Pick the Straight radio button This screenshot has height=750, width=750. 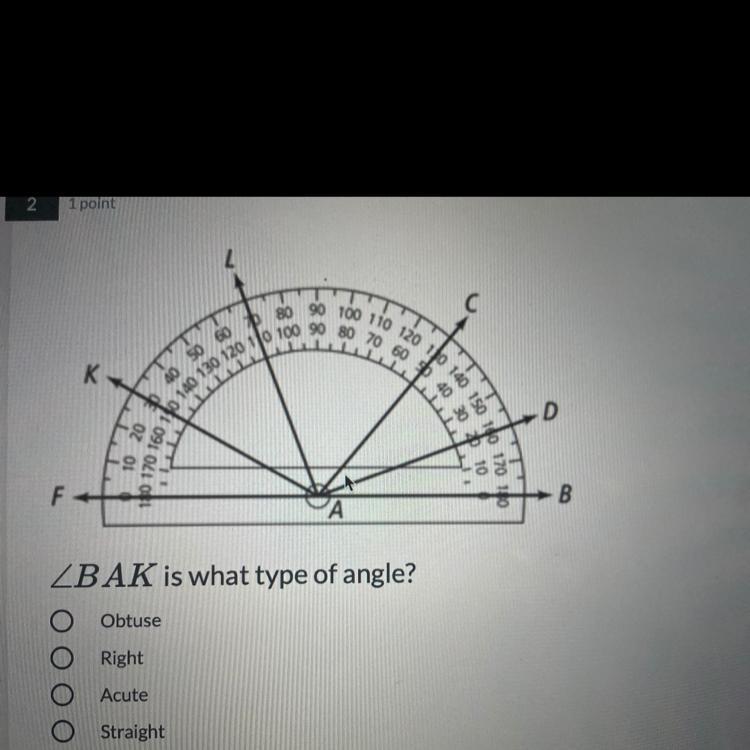pyautogui.click(x=62, y=731)
